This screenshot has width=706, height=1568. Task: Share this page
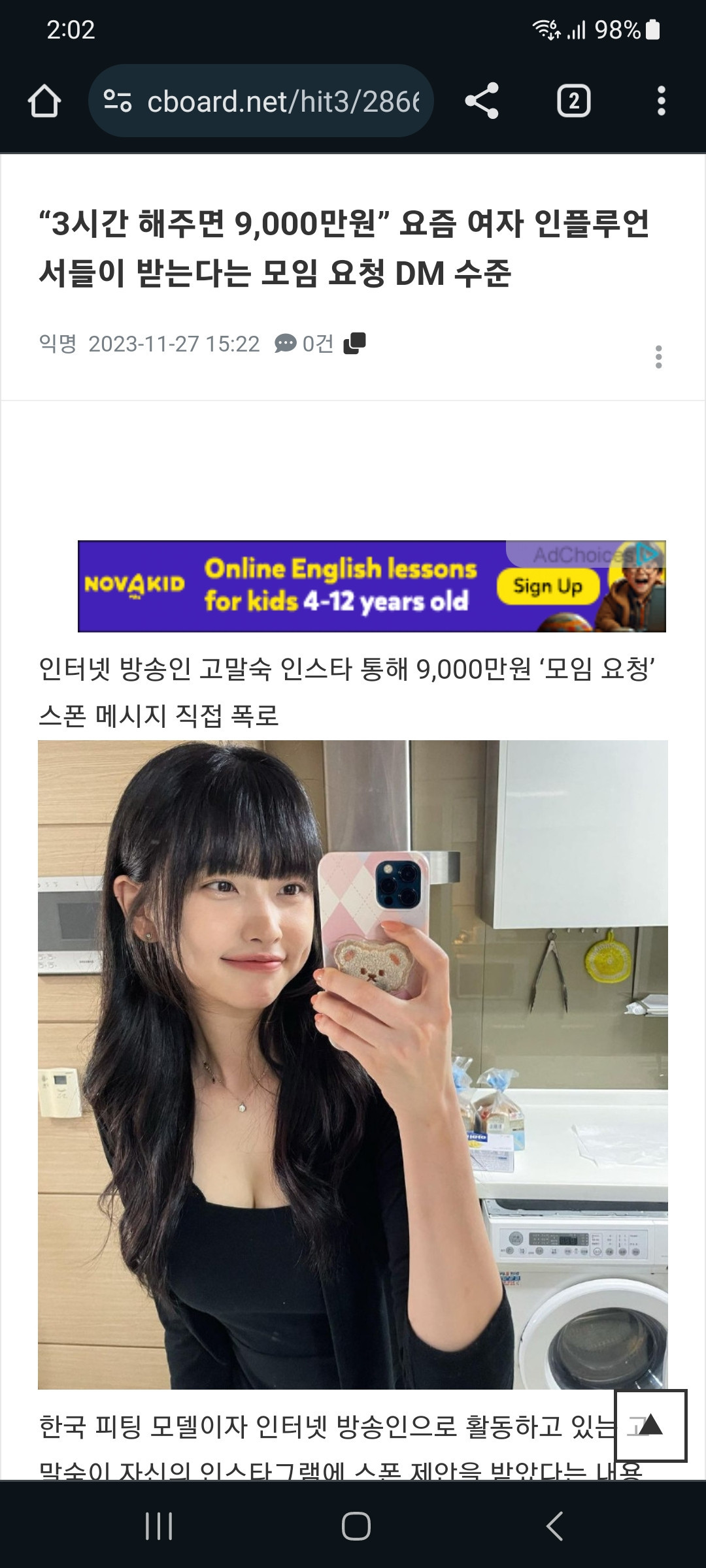pos(482,101)
